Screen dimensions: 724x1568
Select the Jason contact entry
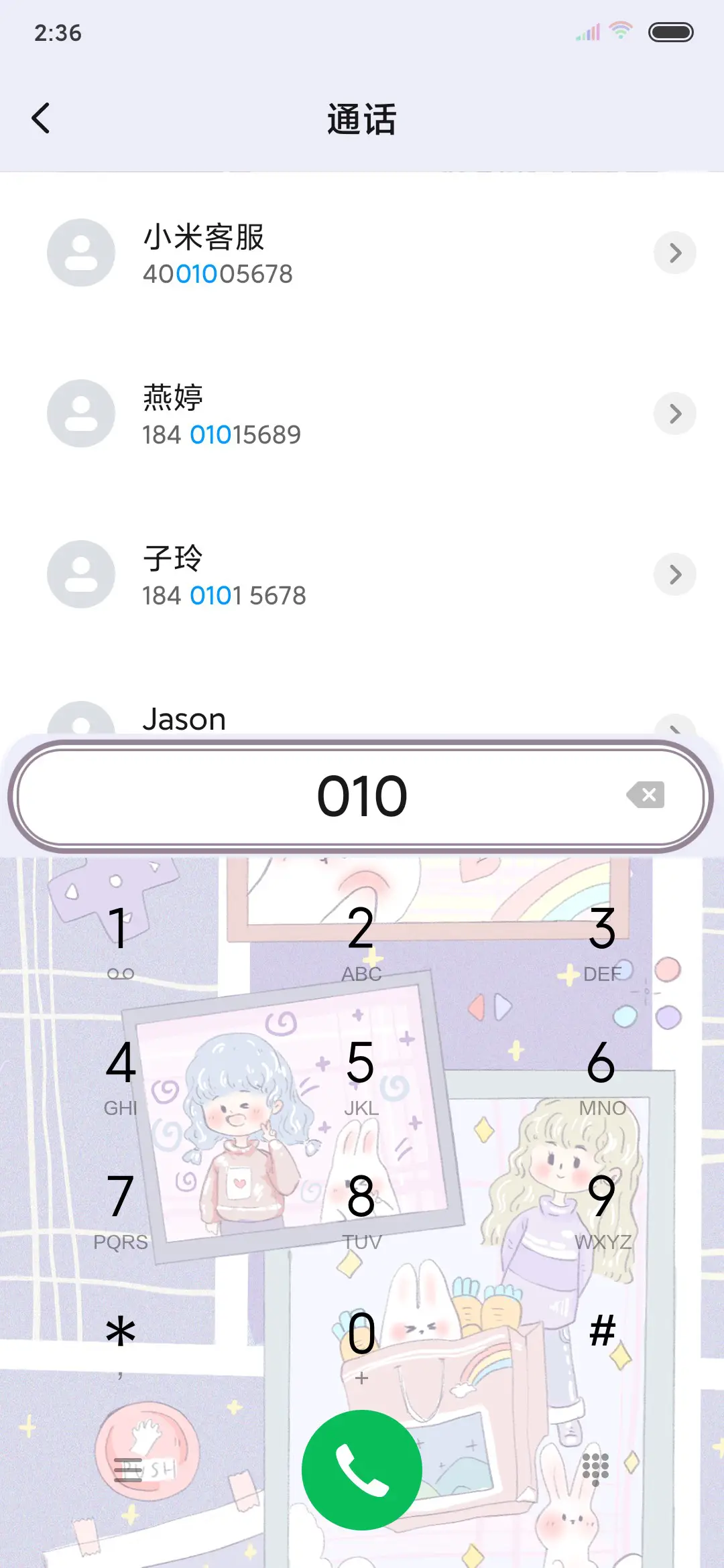184,719
